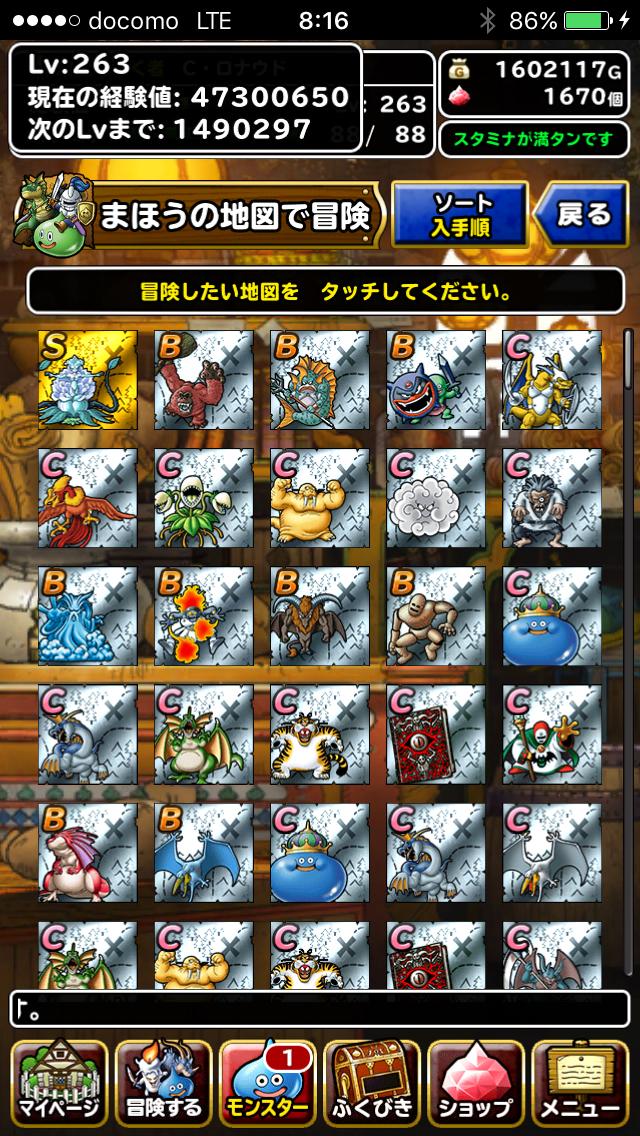Screen dimensions: 640x1136
Task: Switch to the ふくびき tab
Action: pos(371,1084)
